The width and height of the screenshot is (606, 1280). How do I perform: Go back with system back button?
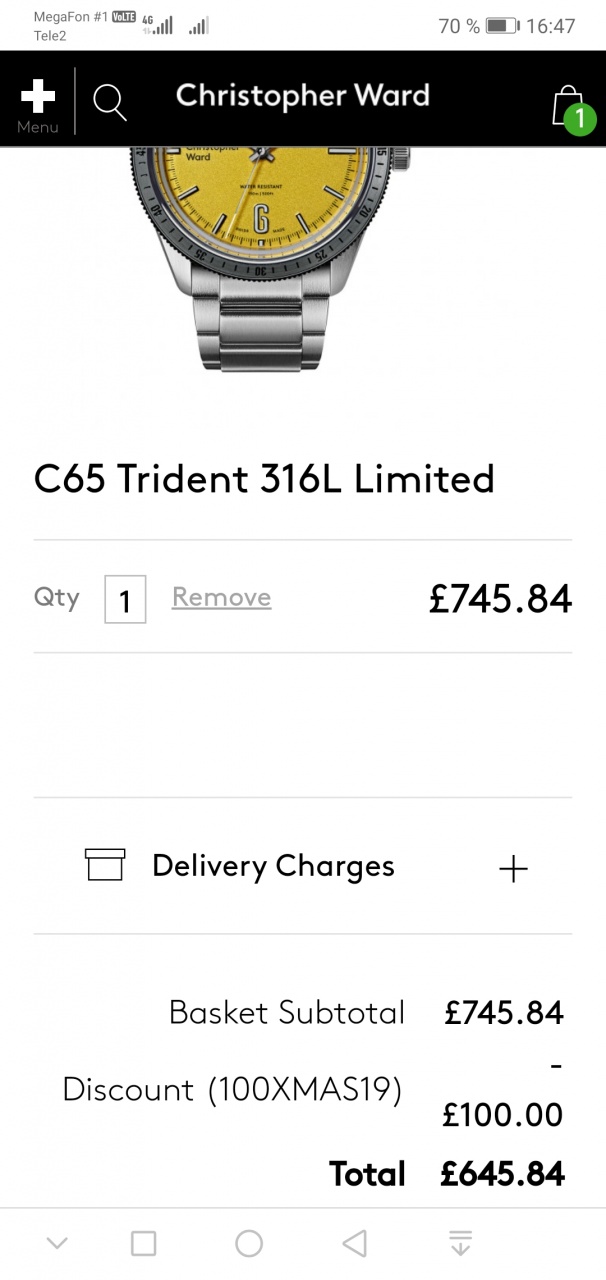354,1243
